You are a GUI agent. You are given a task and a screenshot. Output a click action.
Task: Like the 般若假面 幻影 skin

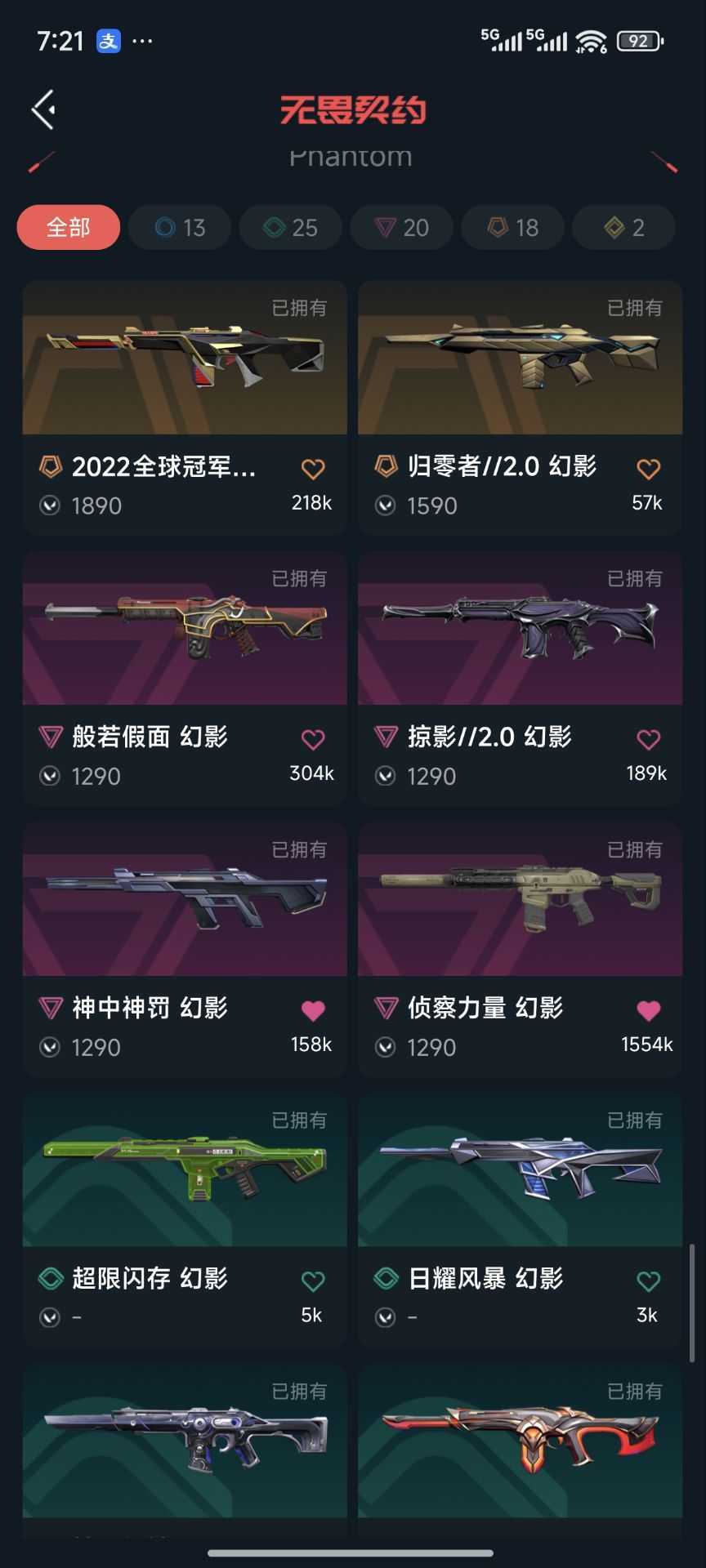[x=313, y=740]
